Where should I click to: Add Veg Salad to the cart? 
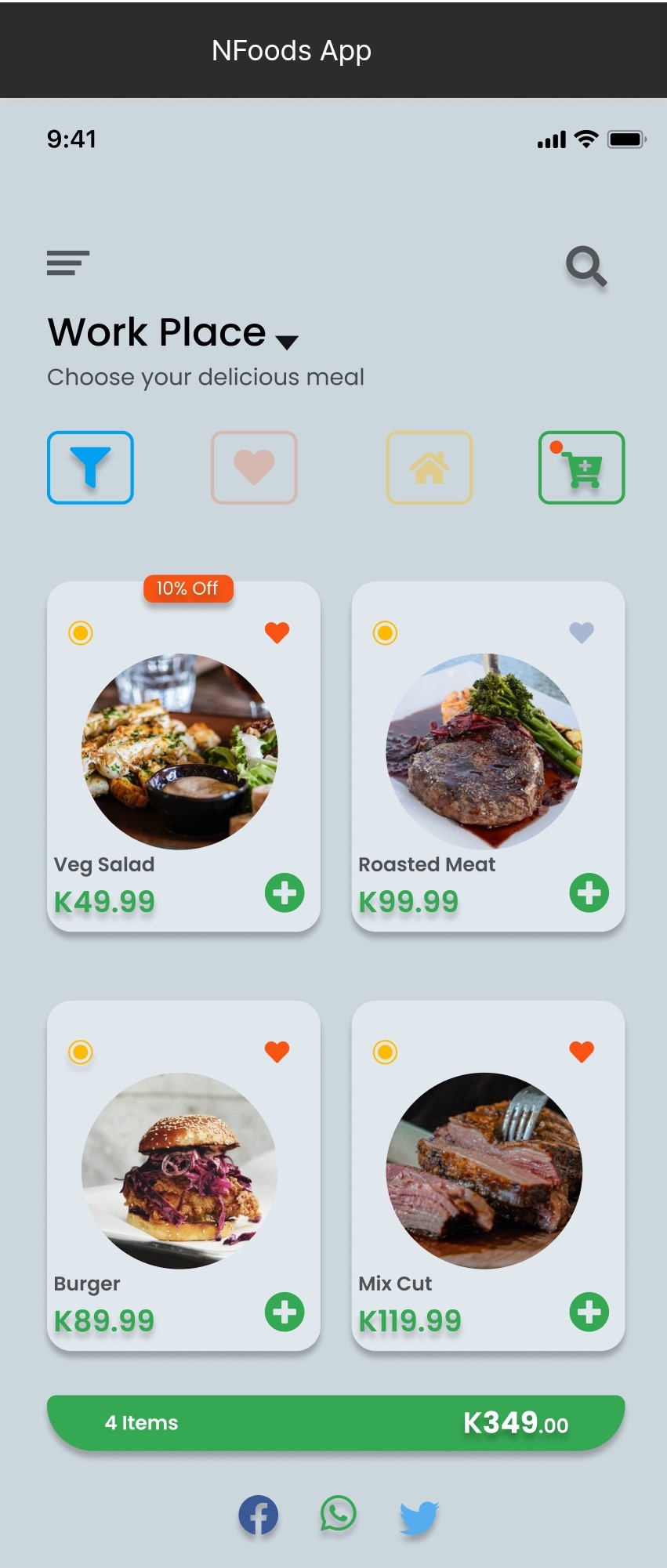coord(285,893)
